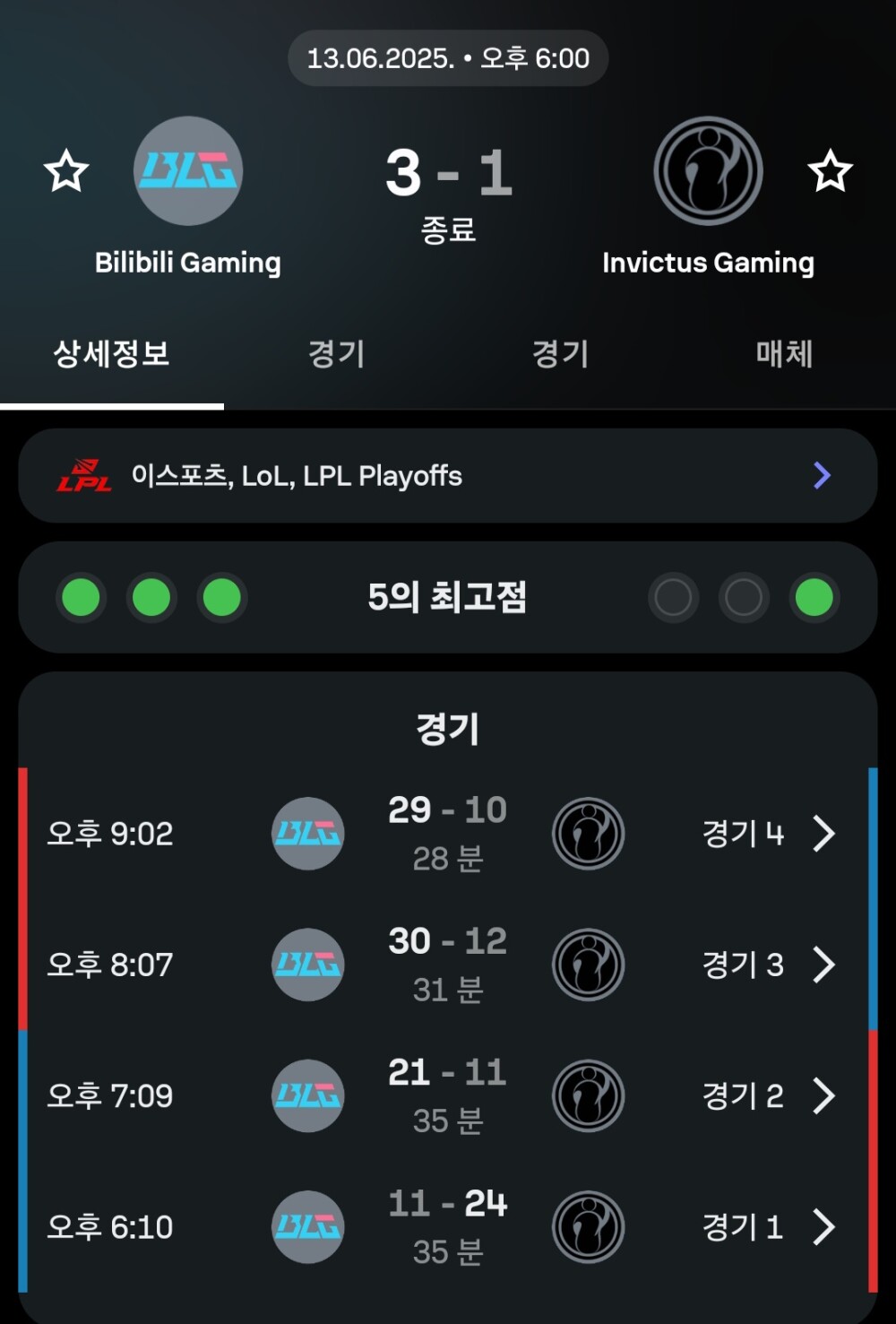This screenshot has height=1324, width=896.
Task: View 경기 1 result (11 - 24)
Action: tap(447, 1226)
